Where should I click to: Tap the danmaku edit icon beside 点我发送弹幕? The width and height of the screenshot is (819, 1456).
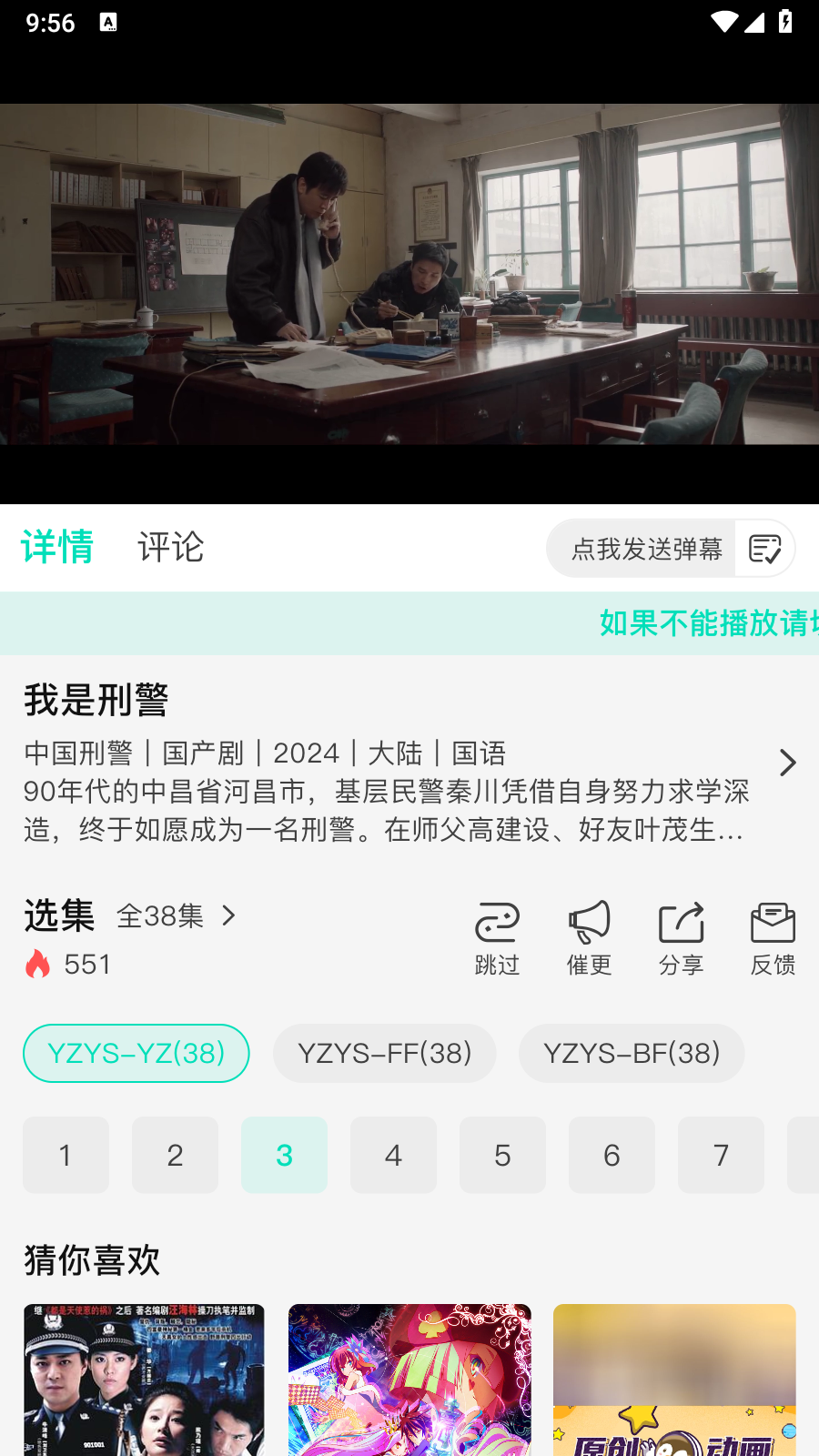tap(764, 548)
